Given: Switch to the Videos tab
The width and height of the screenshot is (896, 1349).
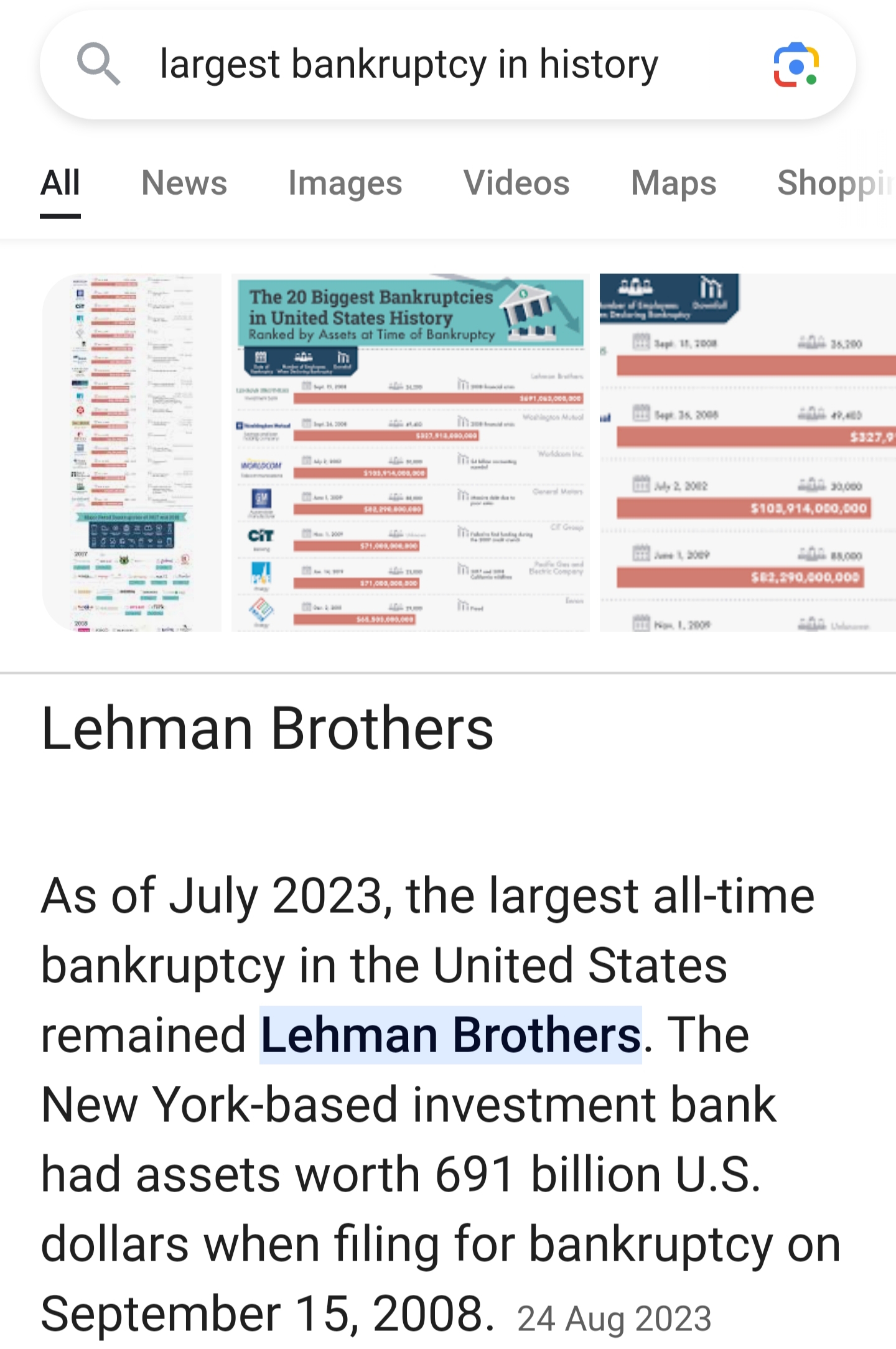Looking at the screenshot, I should point(516,183).
